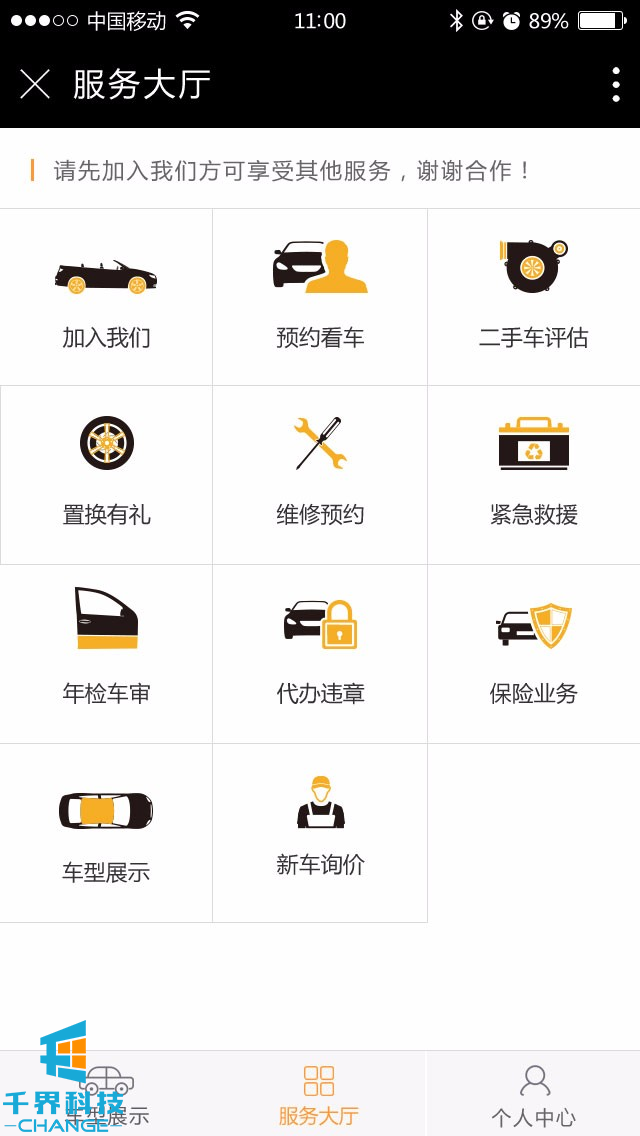Open 年检车审 service
The height and width of the screenshot is (1136, 640).
[x=106, y=654]
